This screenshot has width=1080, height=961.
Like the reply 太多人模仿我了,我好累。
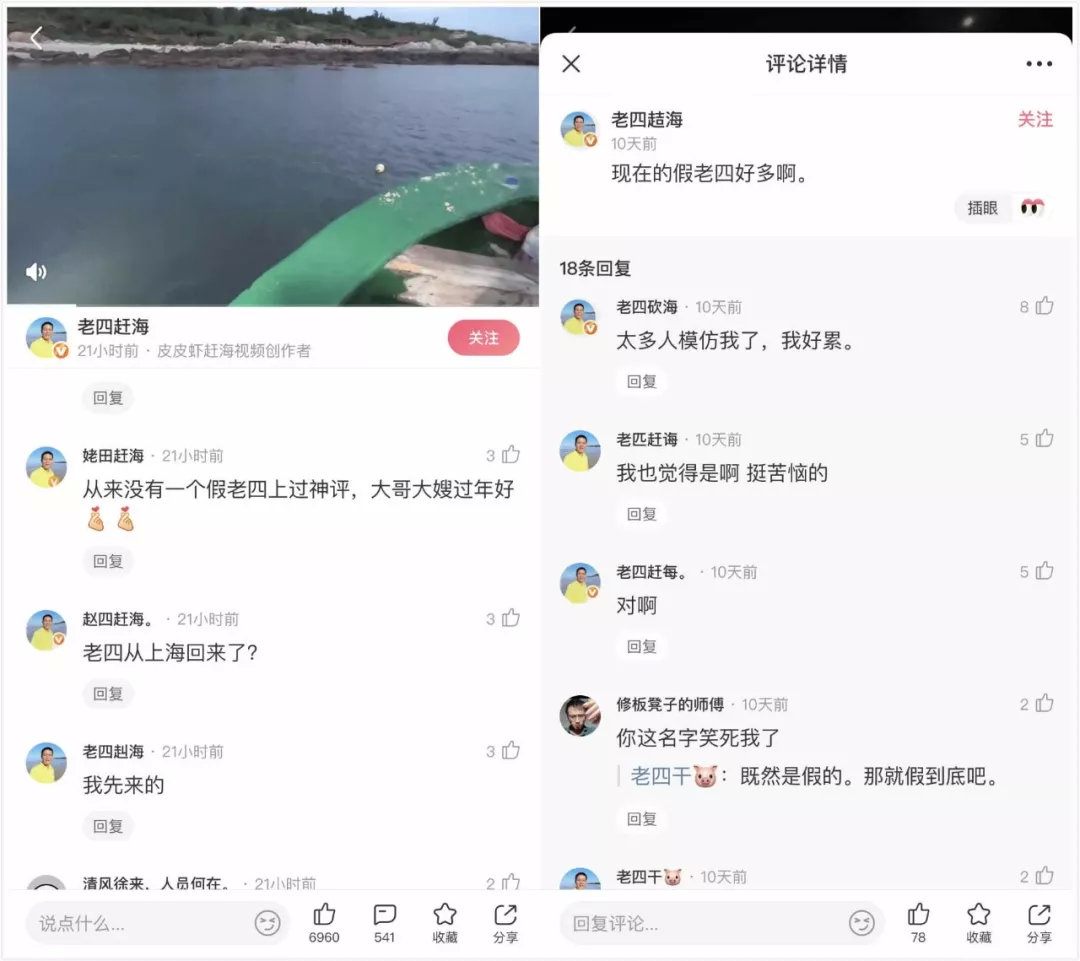[1044, 306]
